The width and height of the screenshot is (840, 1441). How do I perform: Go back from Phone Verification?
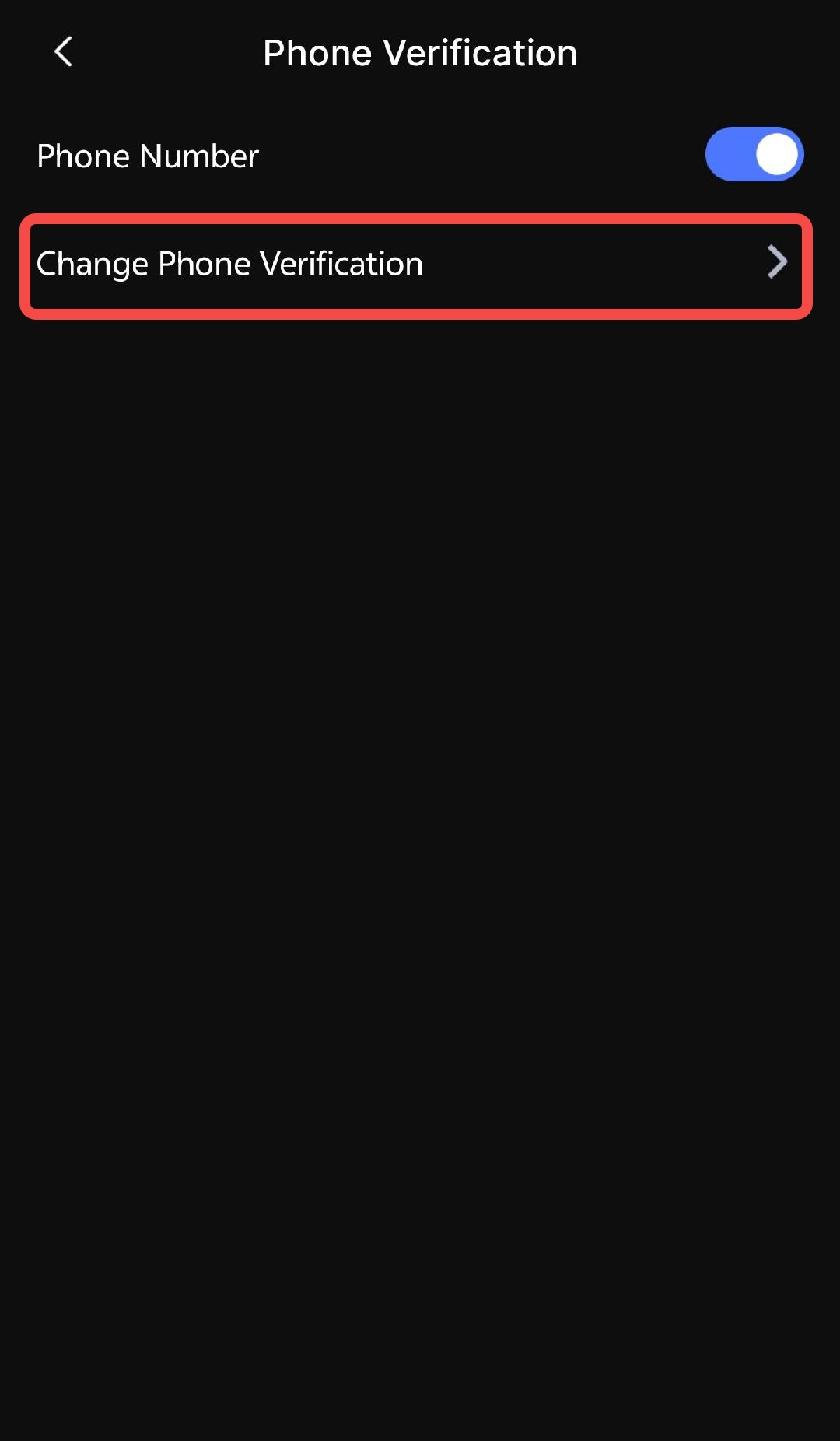coord(63,52)
